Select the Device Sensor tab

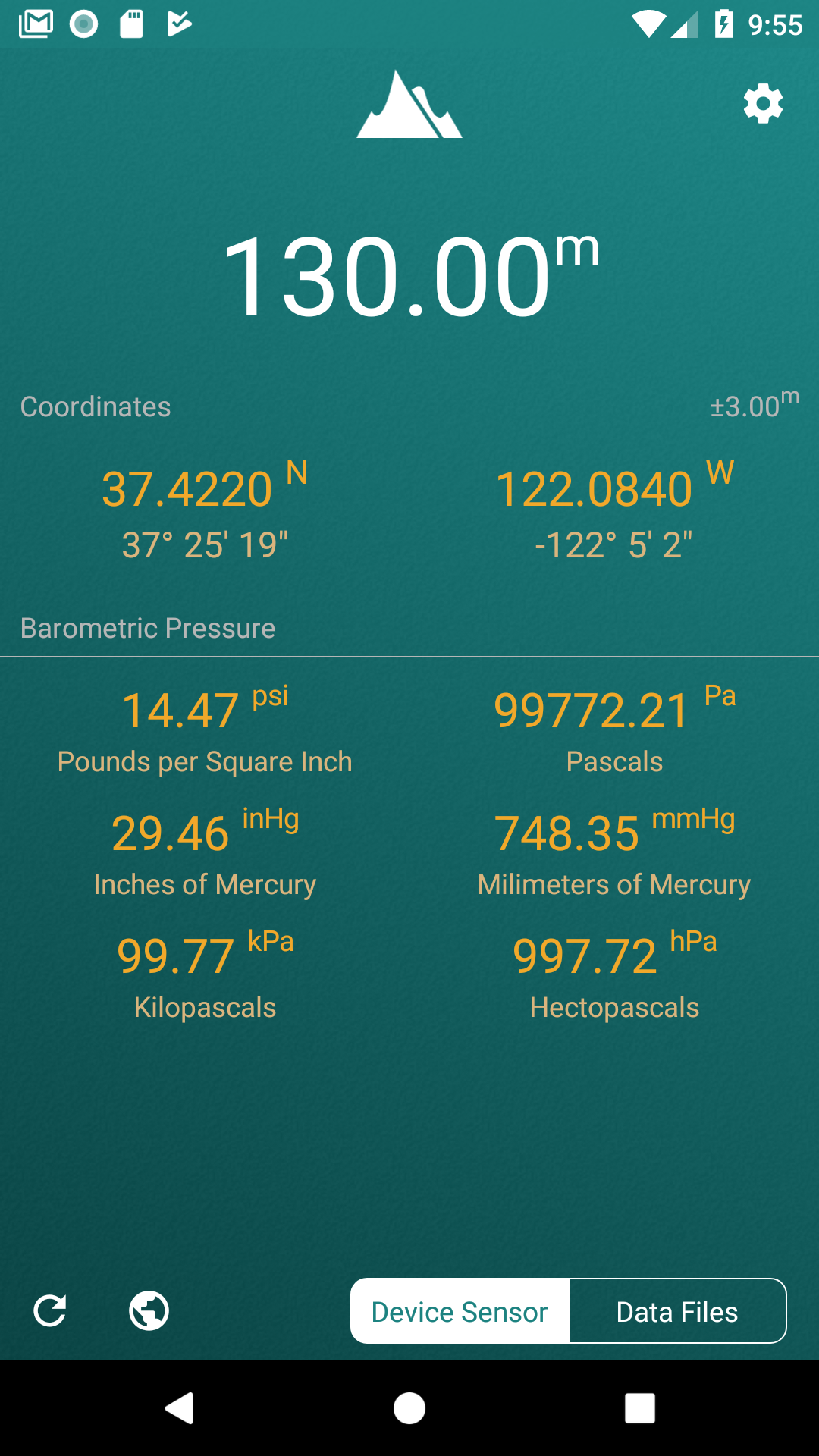coord(460,1310)
